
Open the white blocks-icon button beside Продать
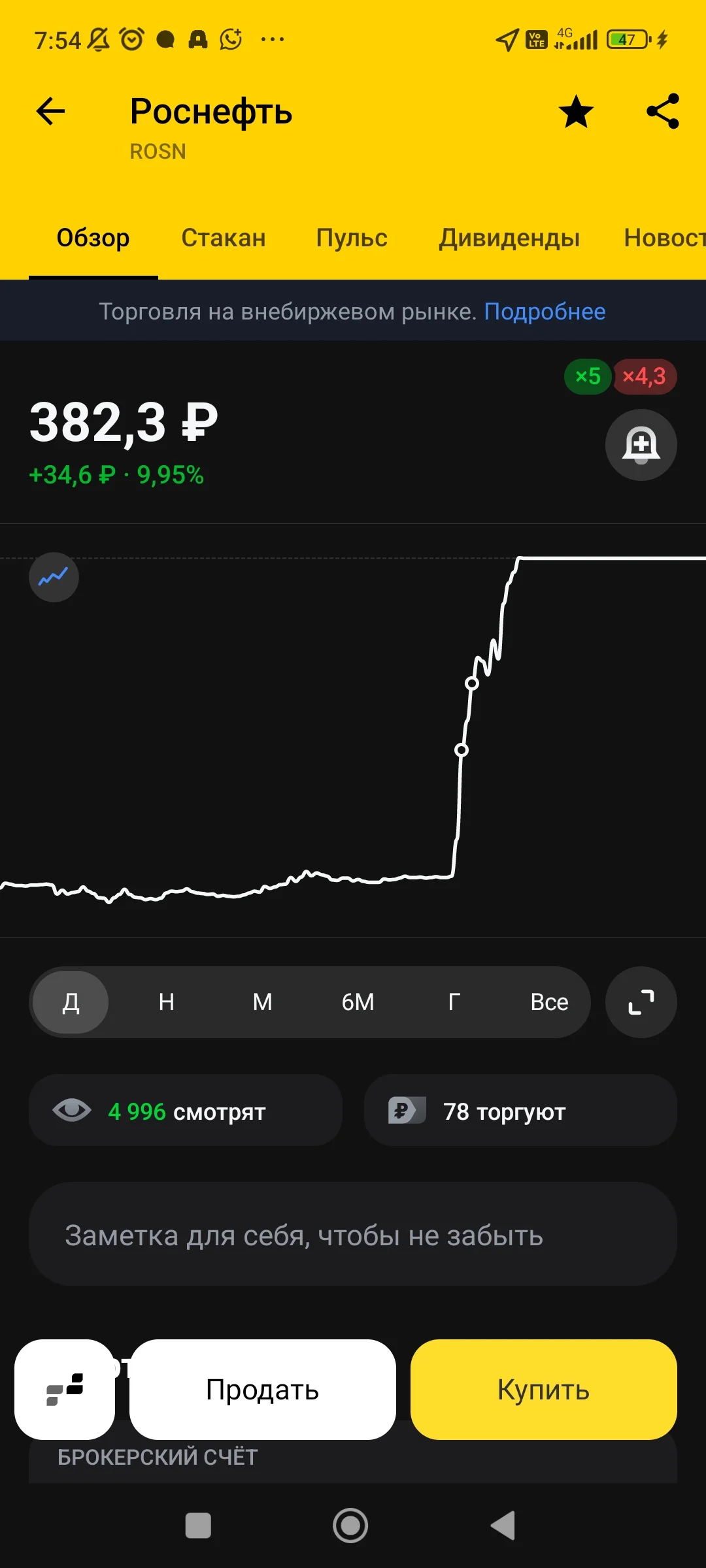[x=65, y=1390]
